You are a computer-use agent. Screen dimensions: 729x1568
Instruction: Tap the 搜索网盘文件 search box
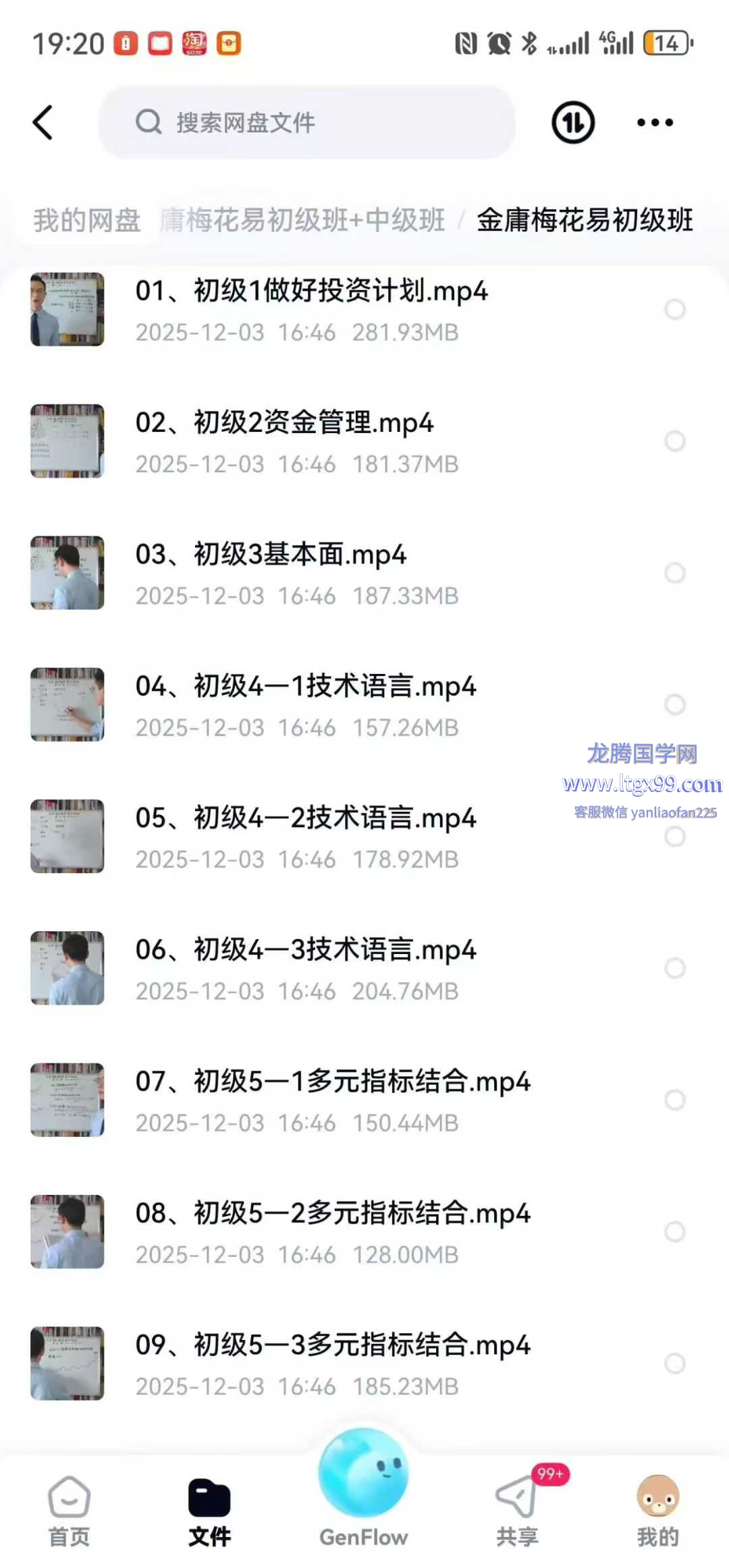coord(307,123)
